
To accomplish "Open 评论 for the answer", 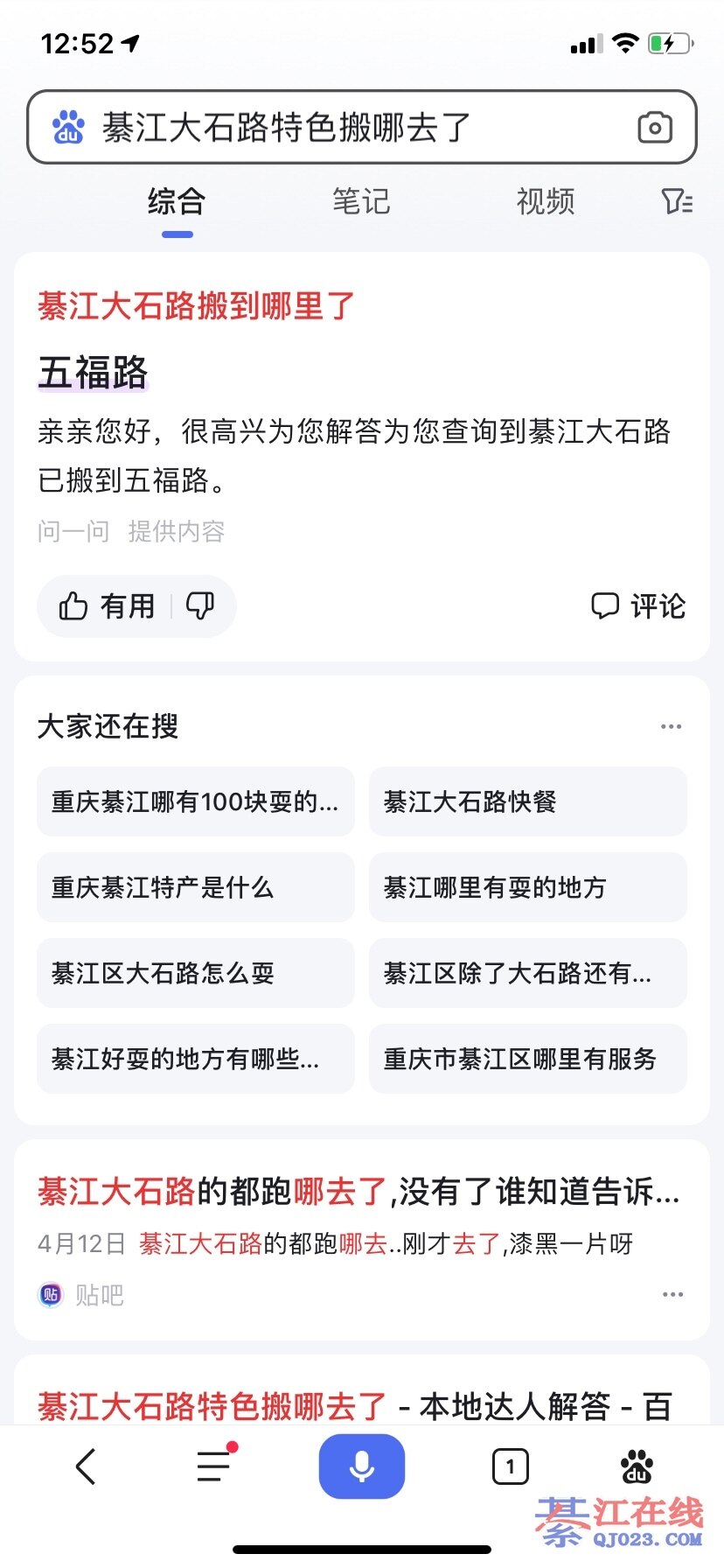I will coord(638,605).
